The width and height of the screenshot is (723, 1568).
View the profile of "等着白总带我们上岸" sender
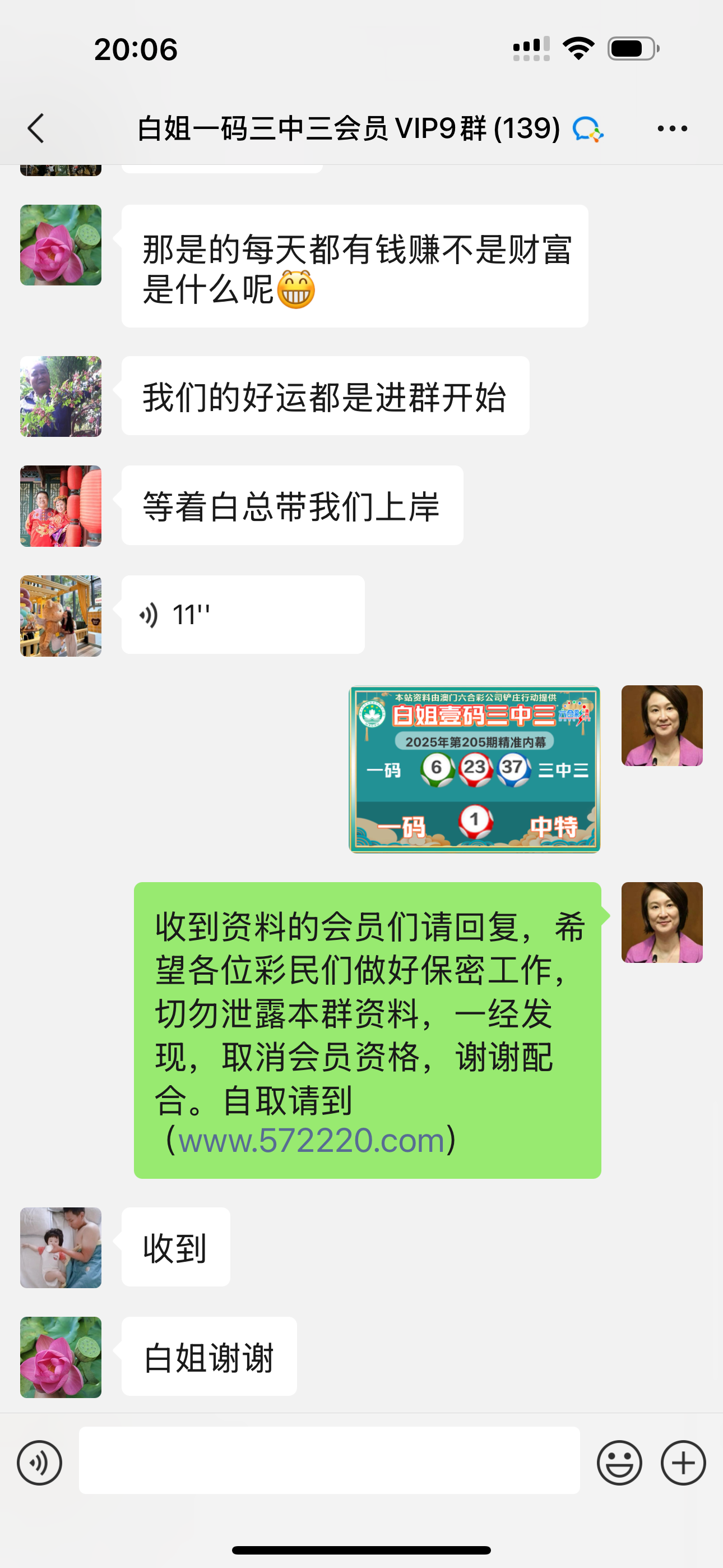tap(61, 506)
